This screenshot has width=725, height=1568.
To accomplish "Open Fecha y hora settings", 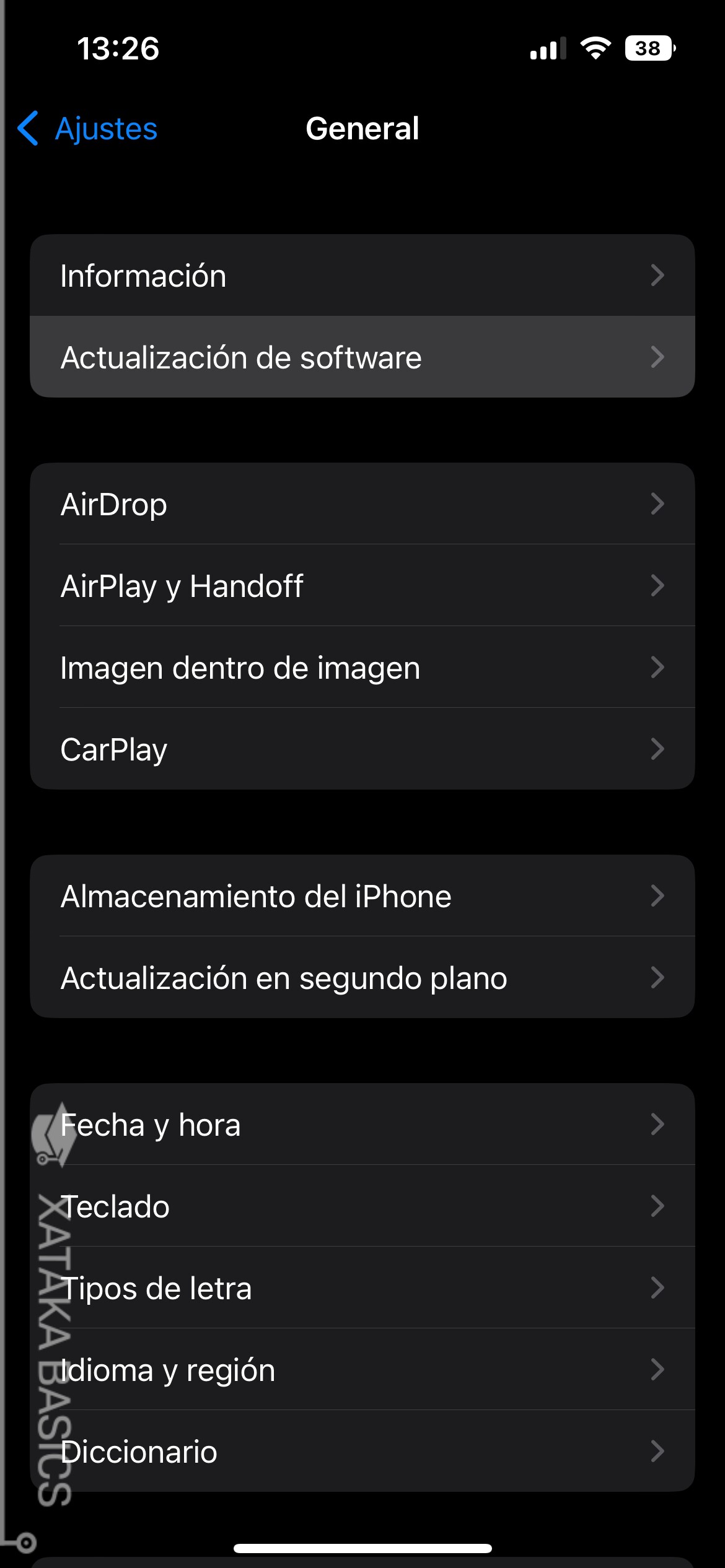I will pos(362,1124).
